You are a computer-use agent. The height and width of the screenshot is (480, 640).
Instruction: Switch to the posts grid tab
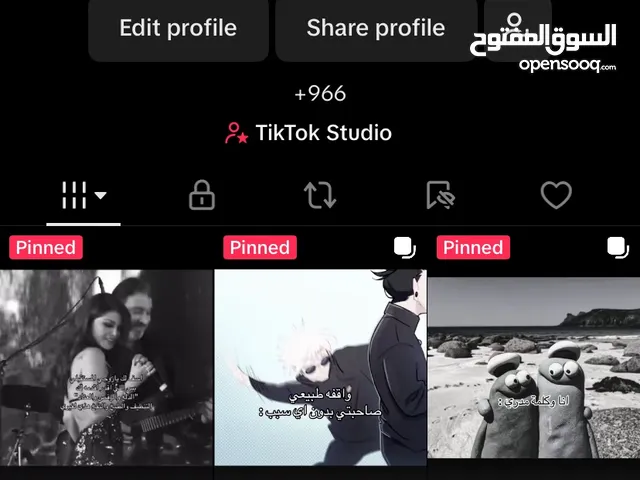tap(84, 195)
